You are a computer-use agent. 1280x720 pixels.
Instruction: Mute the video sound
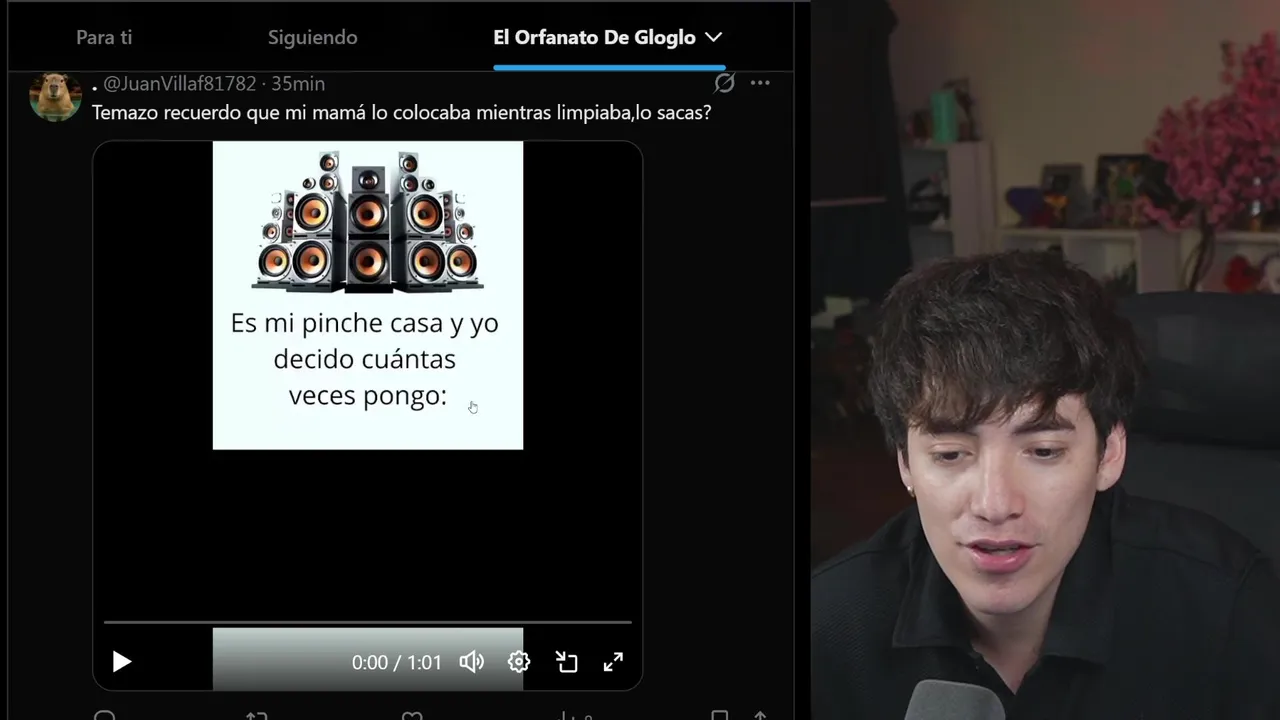[472, 662]
